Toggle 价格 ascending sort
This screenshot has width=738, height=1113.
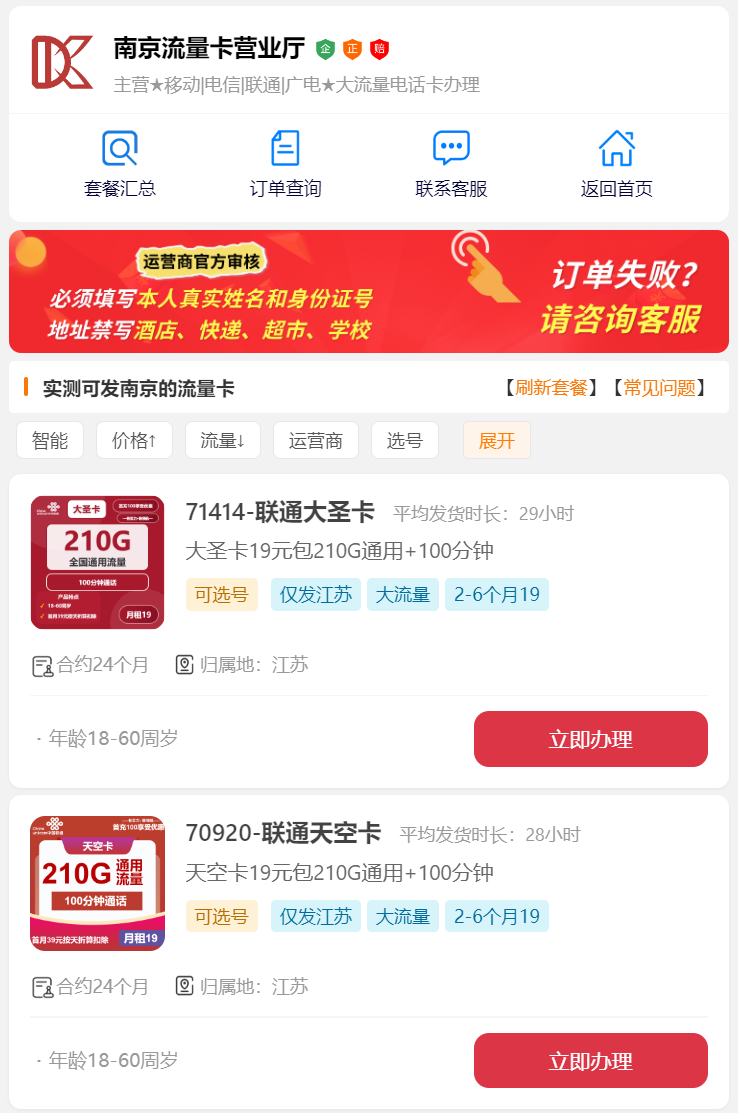(134, 440)
